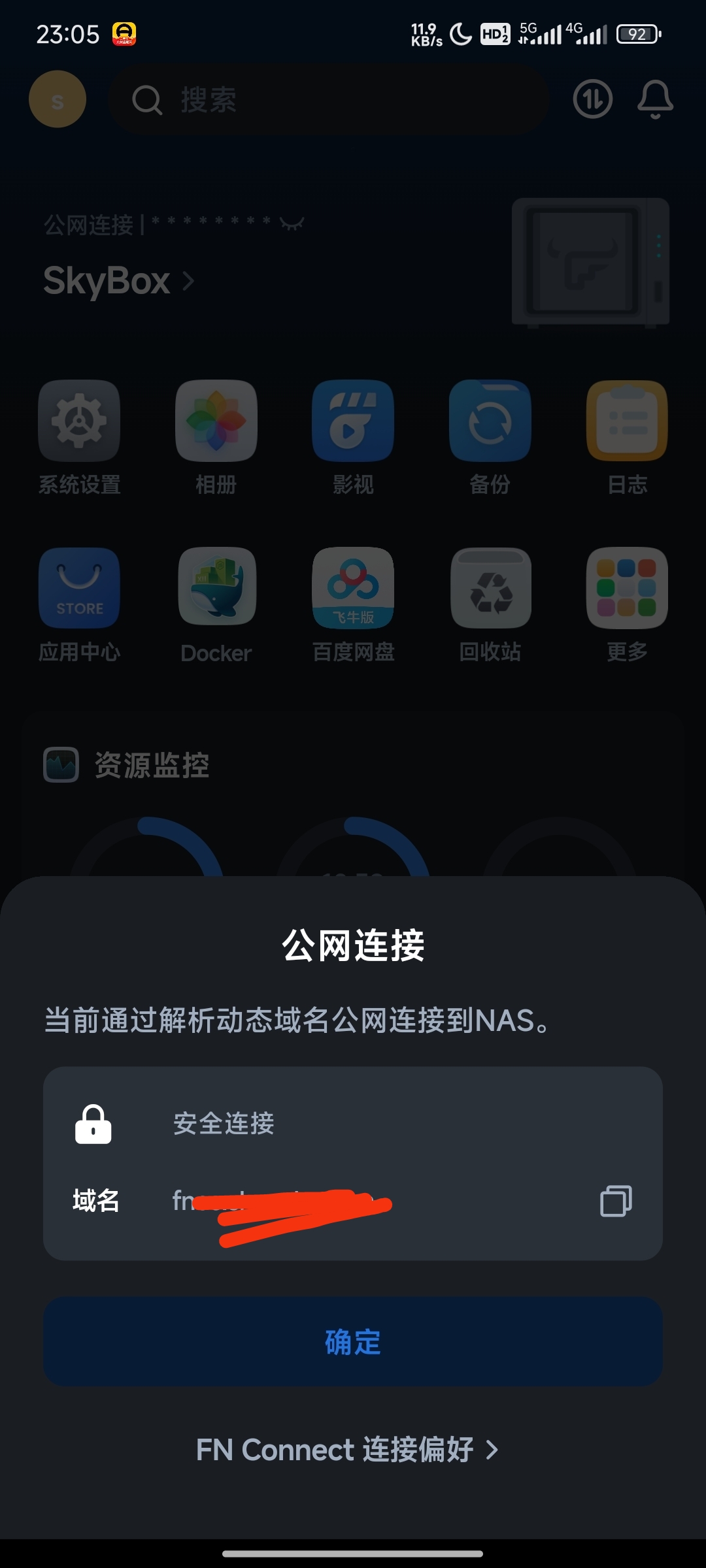Open the 百度网盘 cloud drive app
Screen dimensions: 706x1568
[353, 588]
